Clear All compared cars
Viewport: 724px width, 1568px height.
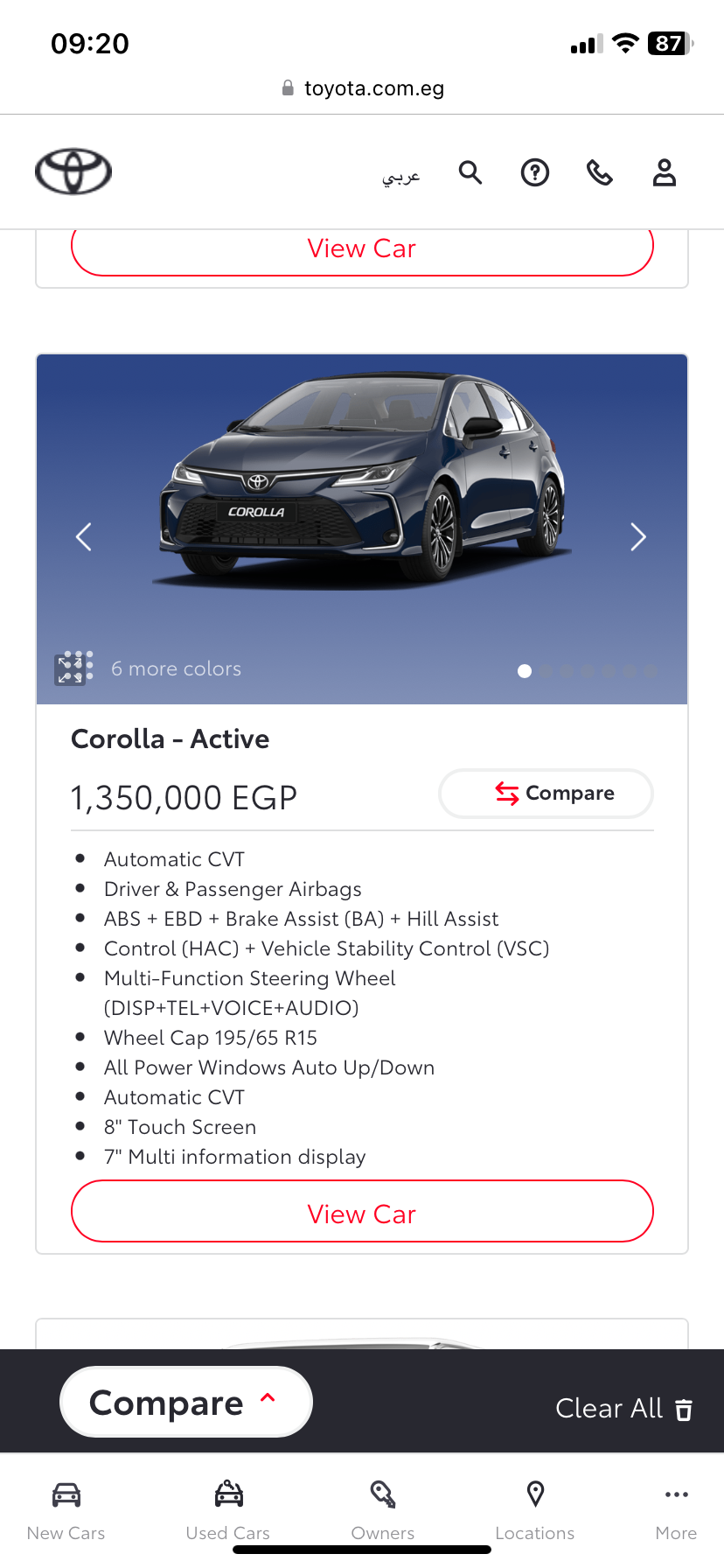point(624,1408)
